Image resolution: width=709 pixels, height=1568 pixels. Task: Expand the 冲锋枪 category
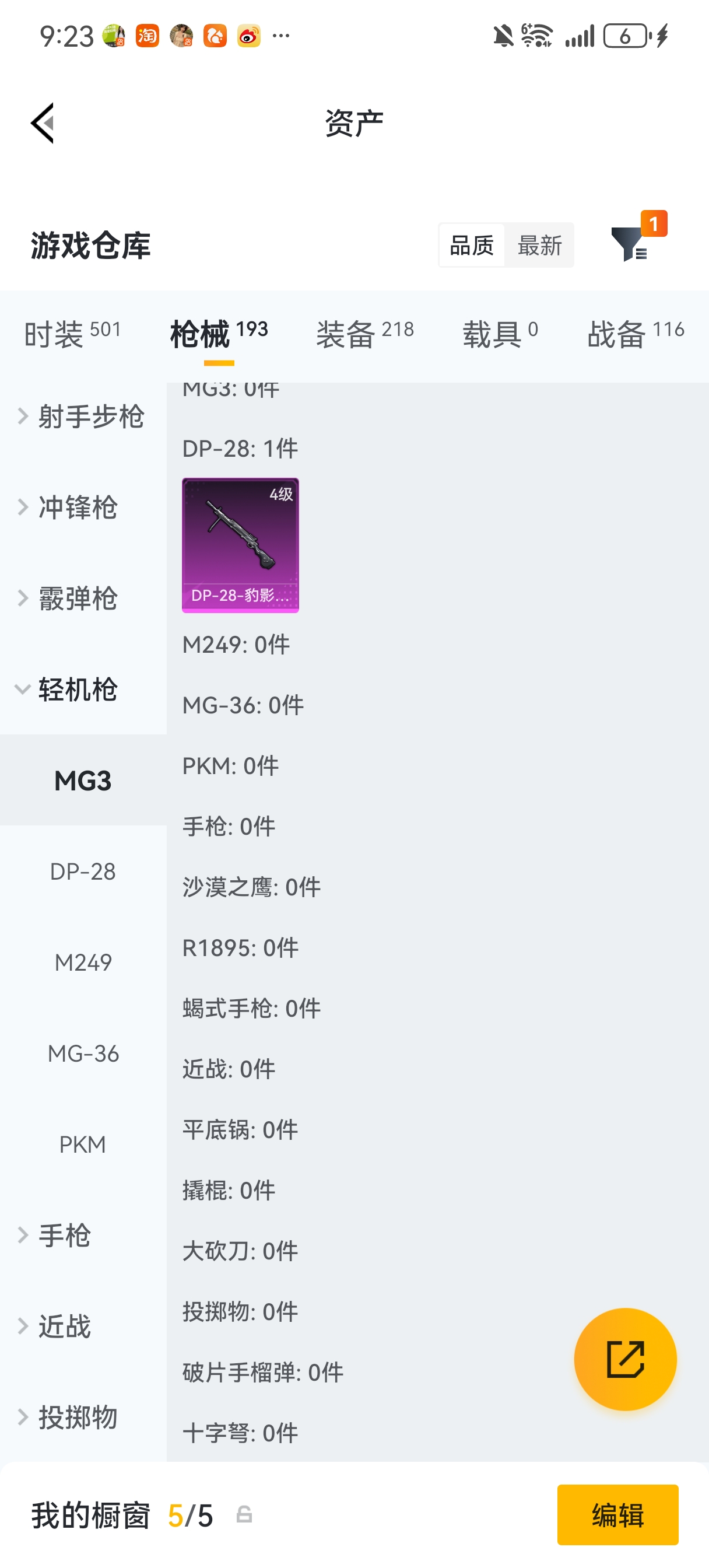click(83, 508)
